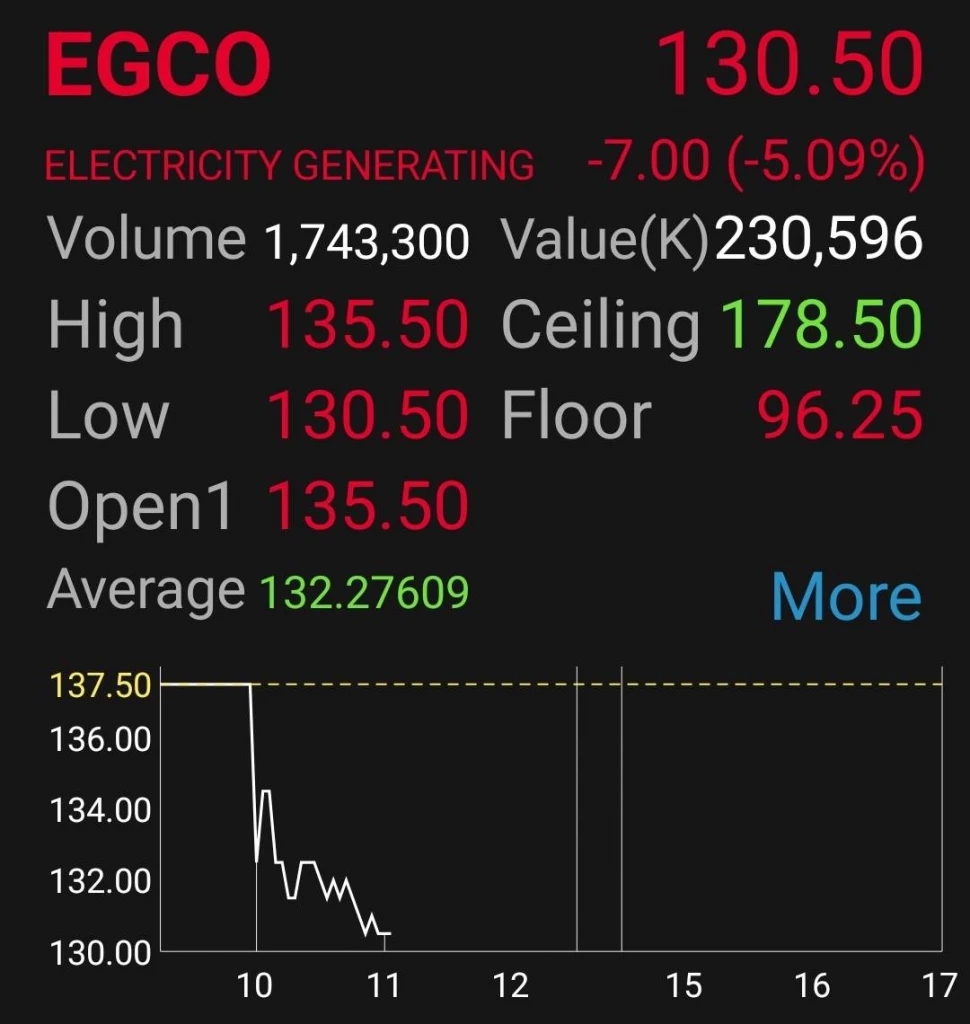Open More stock details
Viewport: 970px width, 1024px height.
[x=846, y=594]
